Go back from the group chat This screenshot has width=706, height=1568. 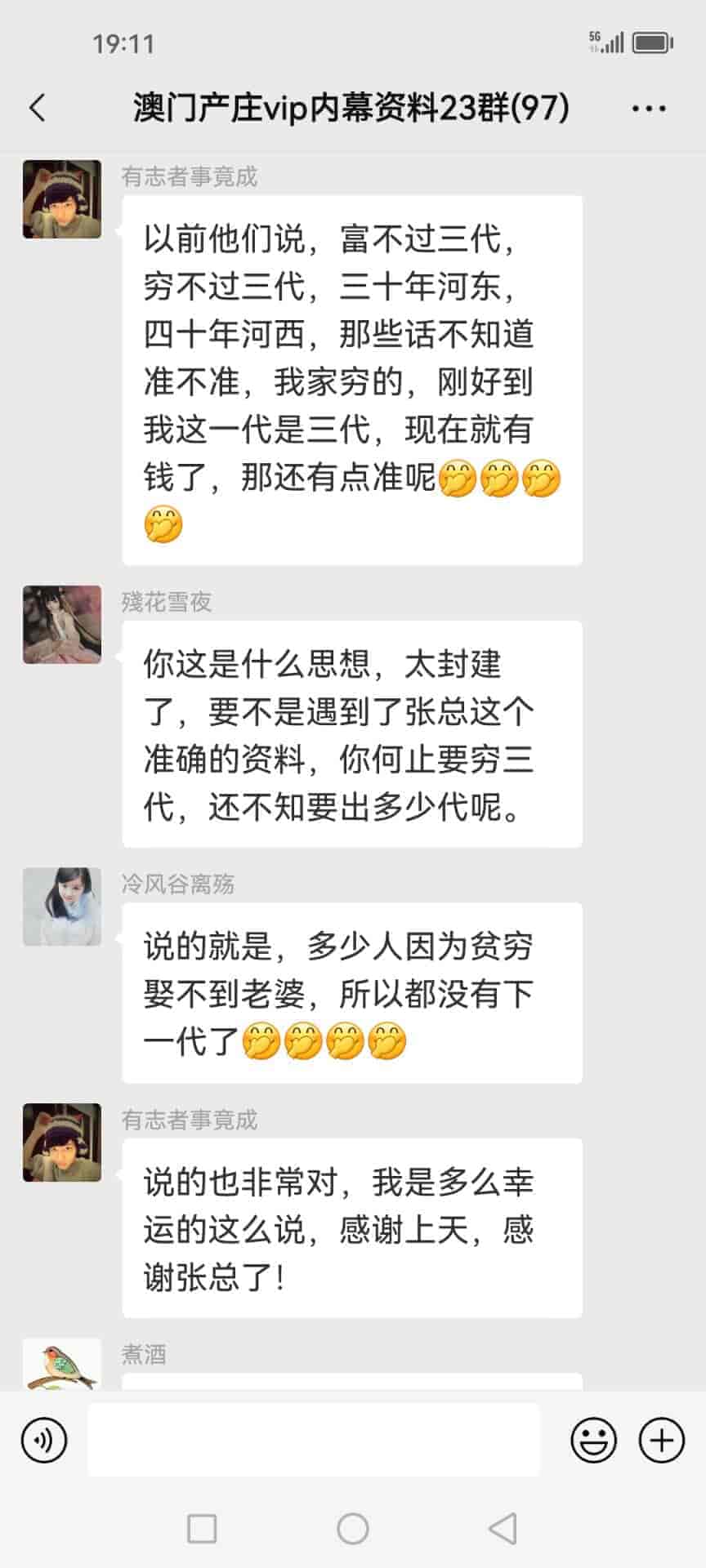pos(38,108)
